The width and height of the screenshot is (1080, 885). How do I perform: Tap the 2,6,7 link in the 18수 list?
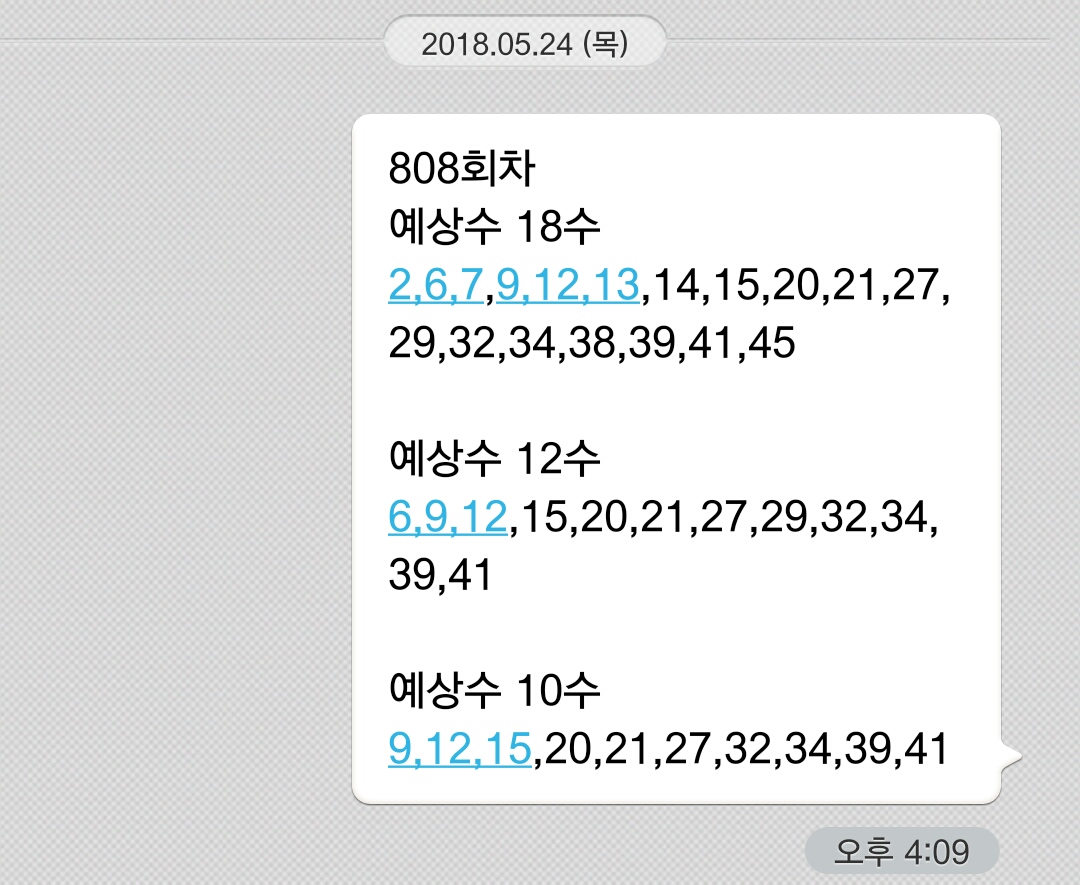tap(435, 287)
